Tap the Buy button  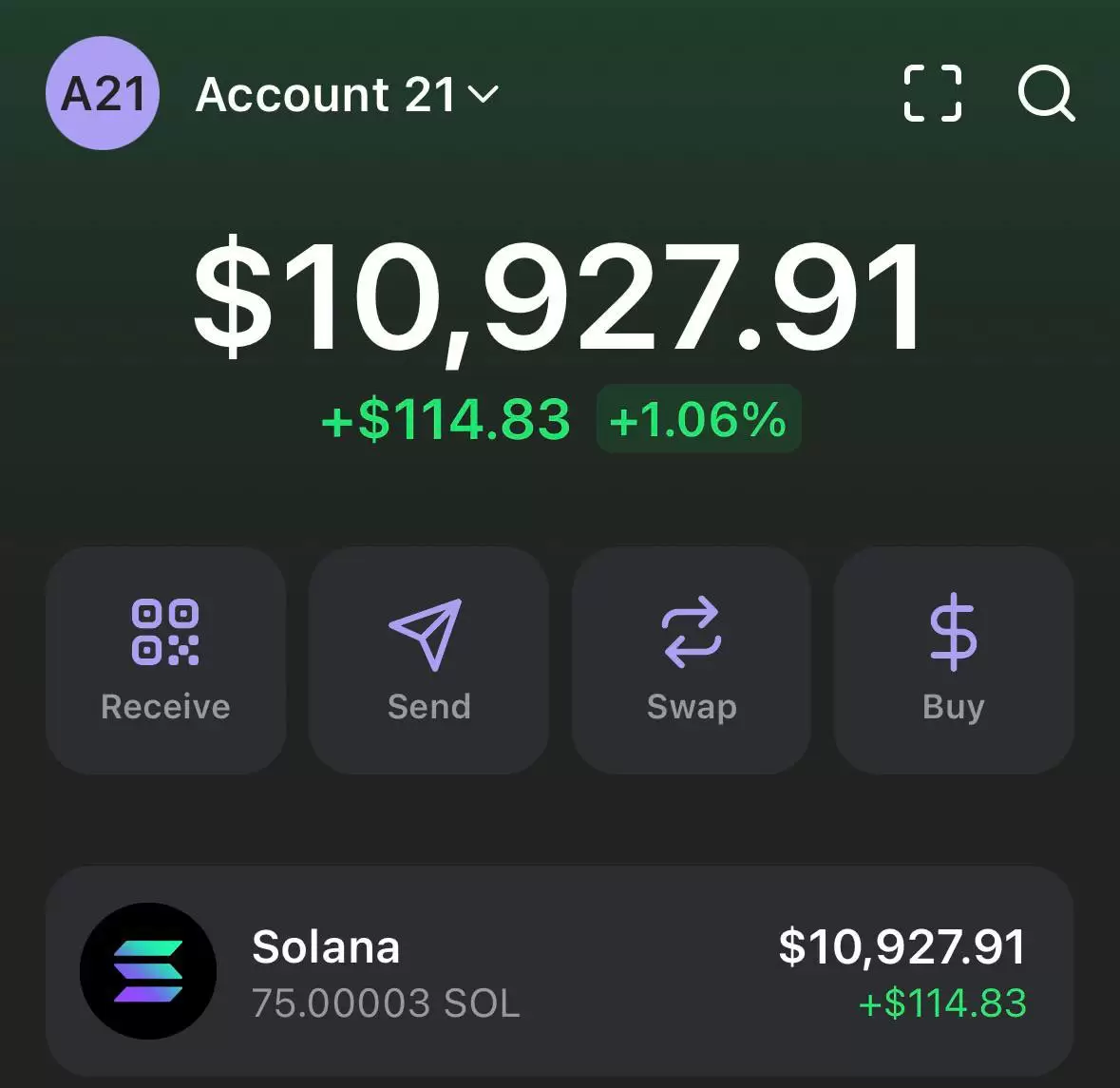click(953, 659)
